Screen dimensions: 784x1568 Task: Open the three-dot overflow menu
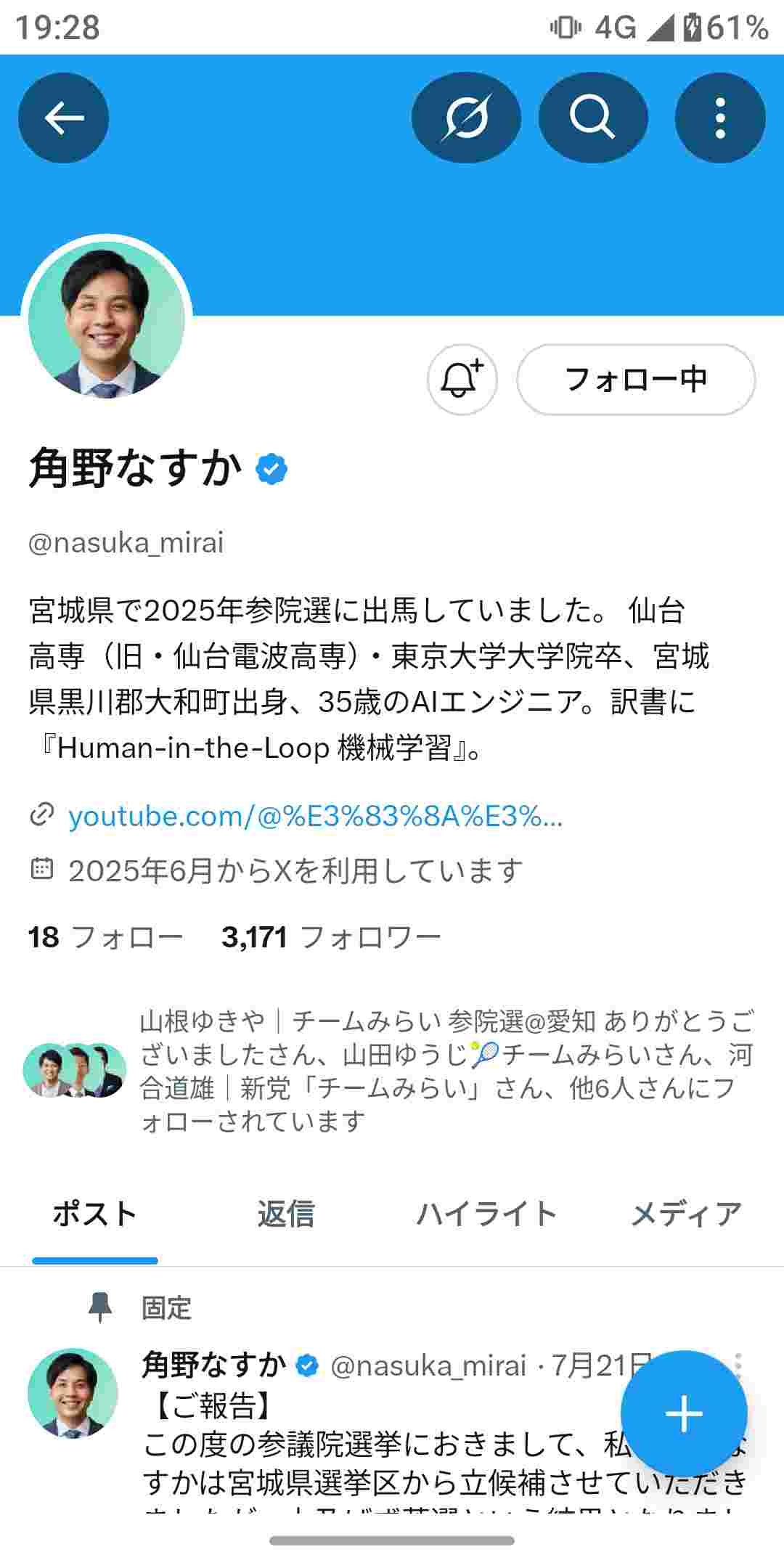click(x=719, y=118)
